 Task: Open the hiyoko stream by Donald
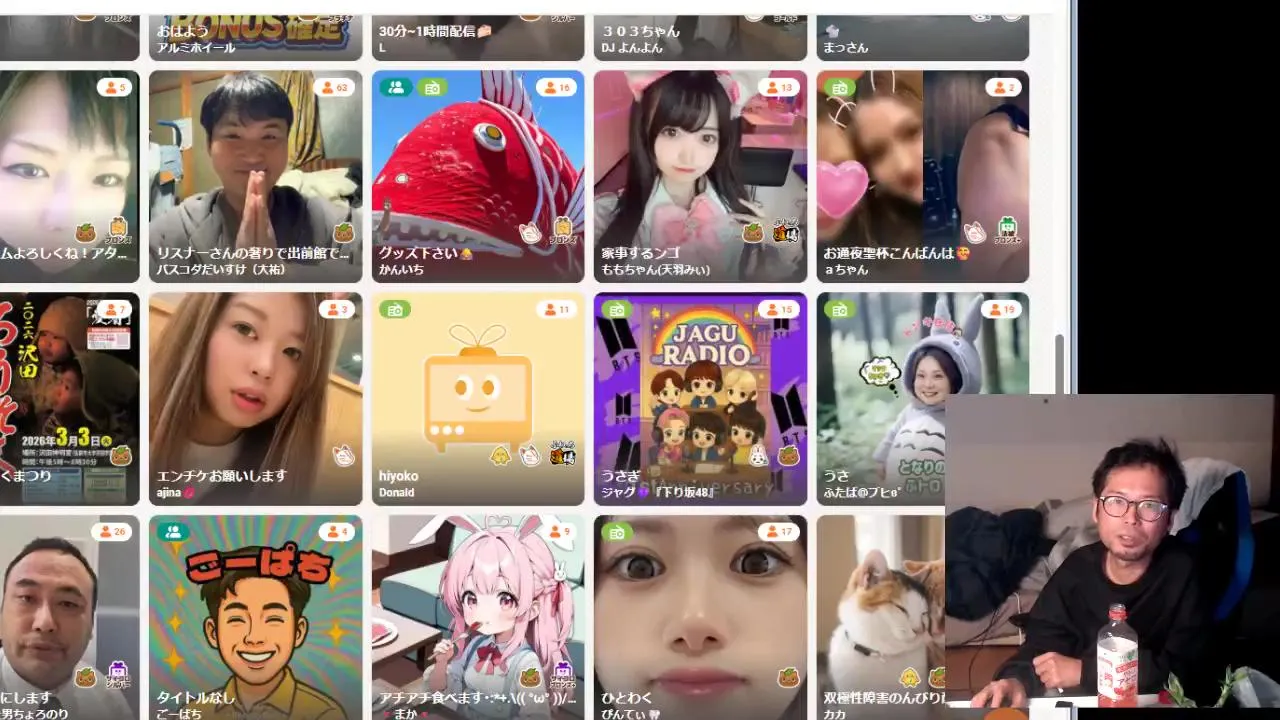[x=477, y=398]
